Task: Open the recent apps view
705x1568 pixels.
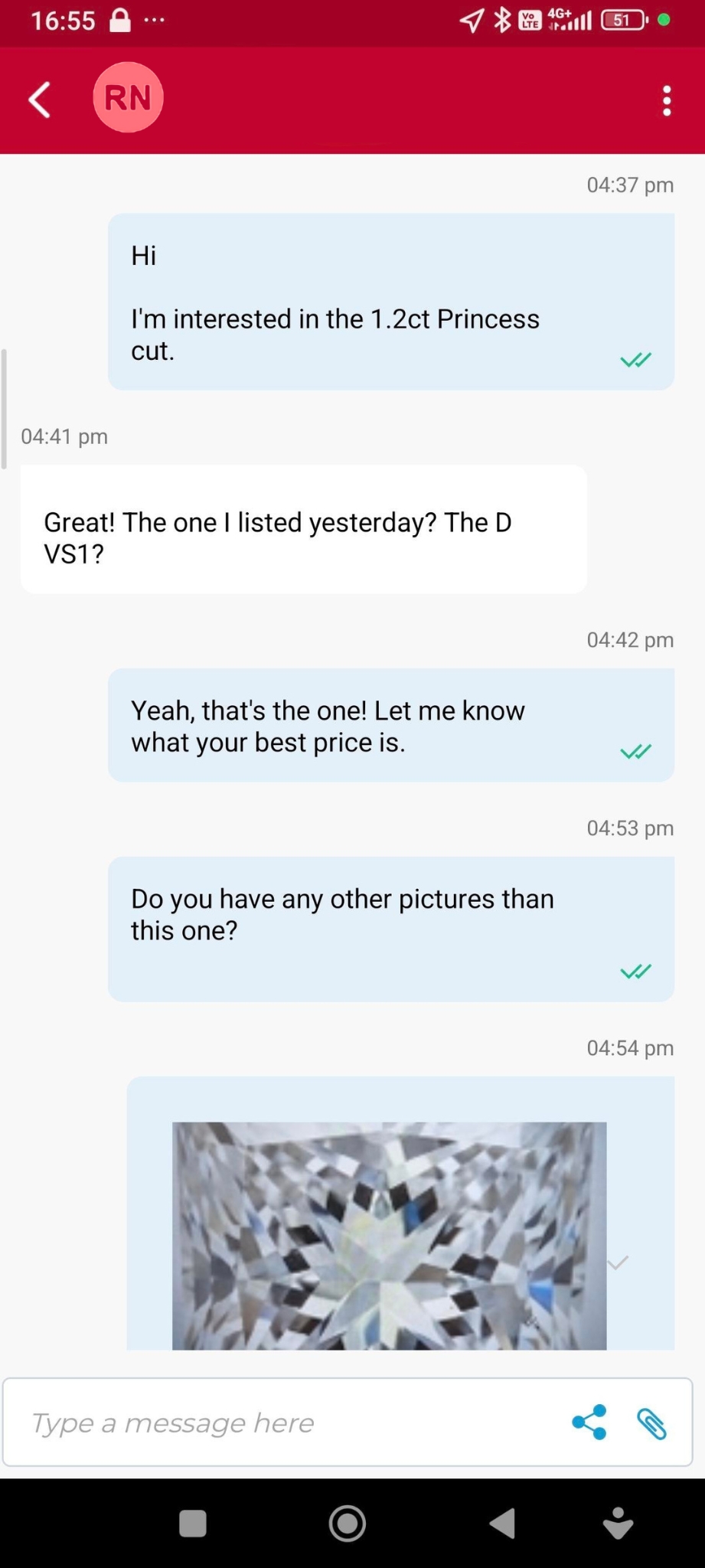Action: (193, 1523)
